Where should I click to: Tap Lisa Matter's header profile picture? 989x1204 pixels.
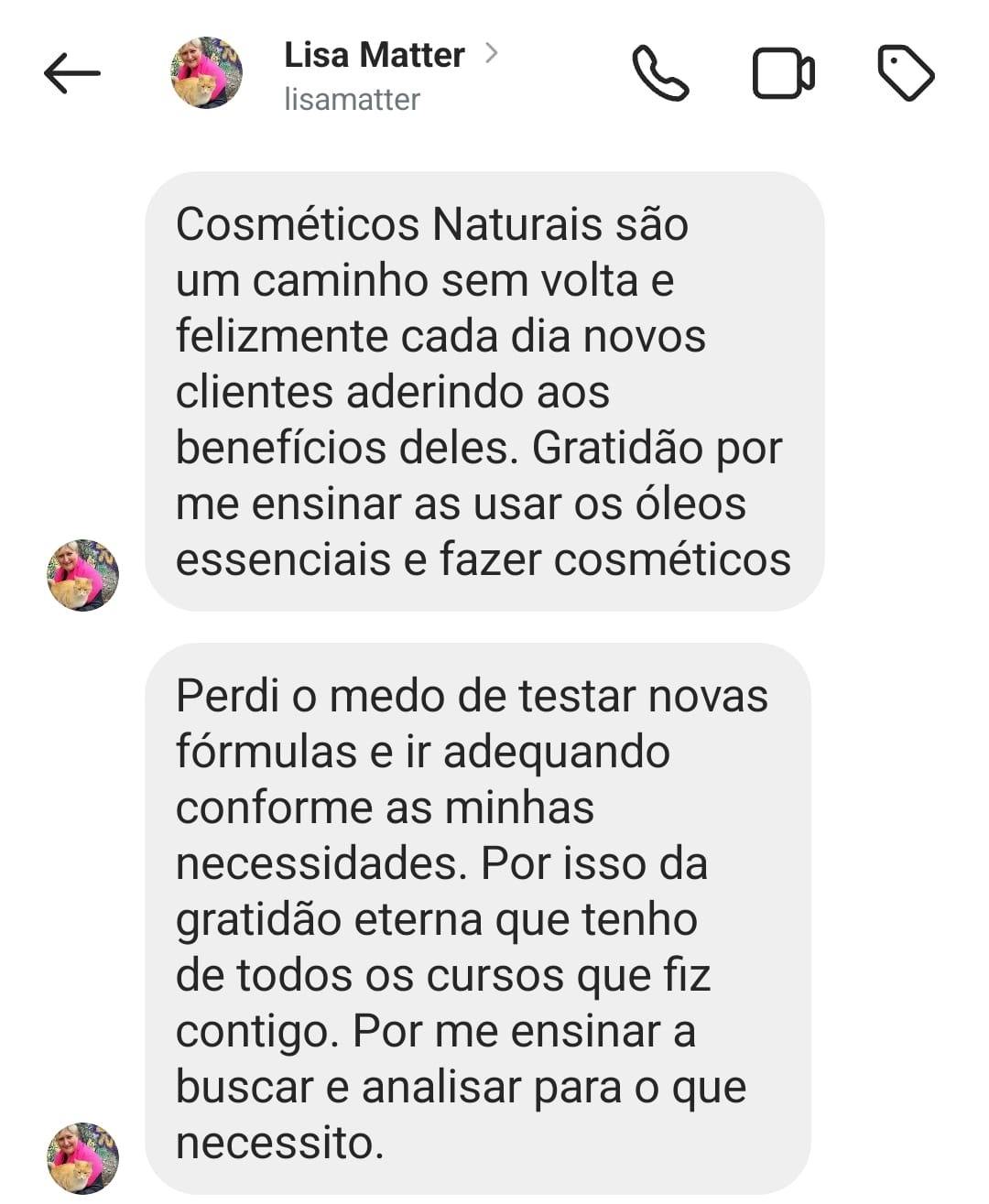pos(207,73)
